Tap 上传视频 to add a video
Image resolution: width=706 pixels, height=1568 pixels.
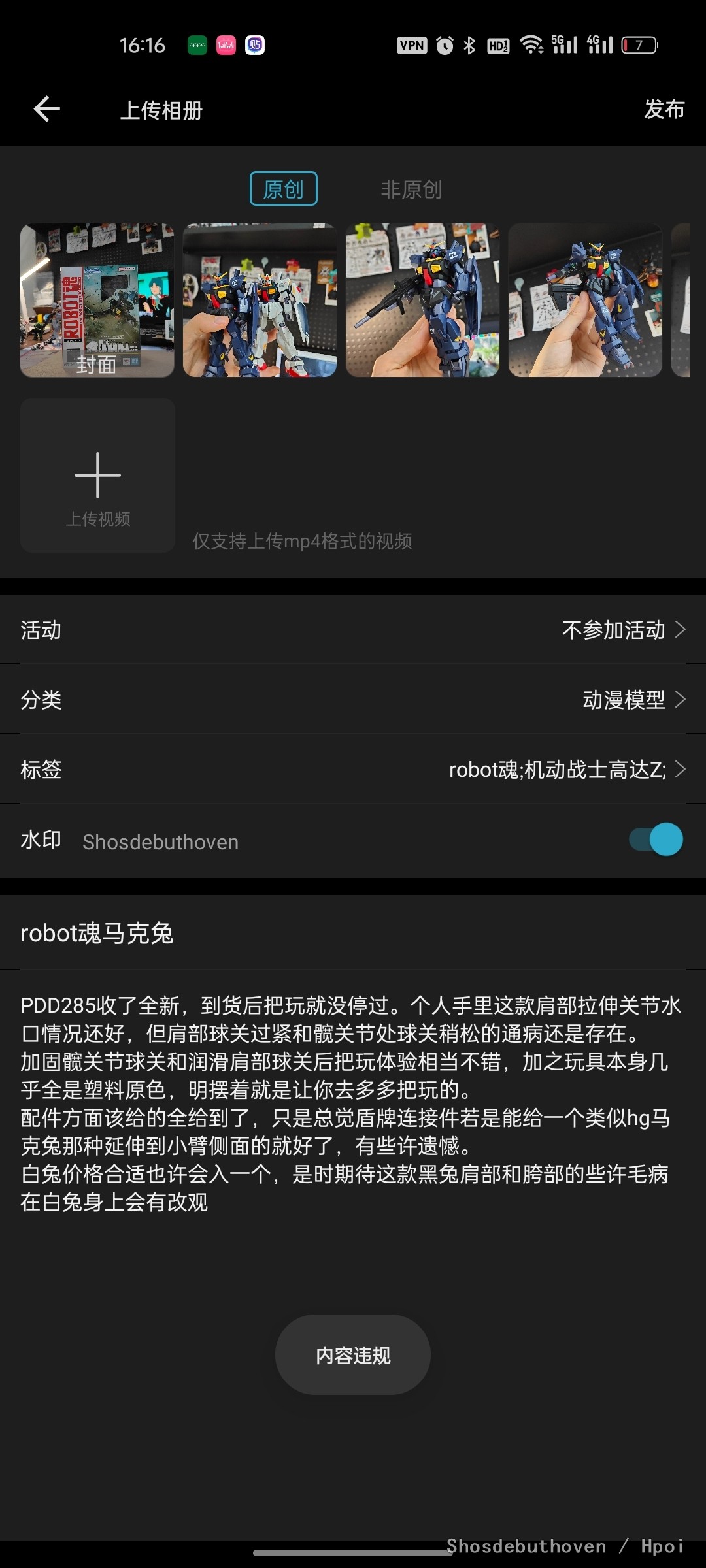tap(97, 476)
